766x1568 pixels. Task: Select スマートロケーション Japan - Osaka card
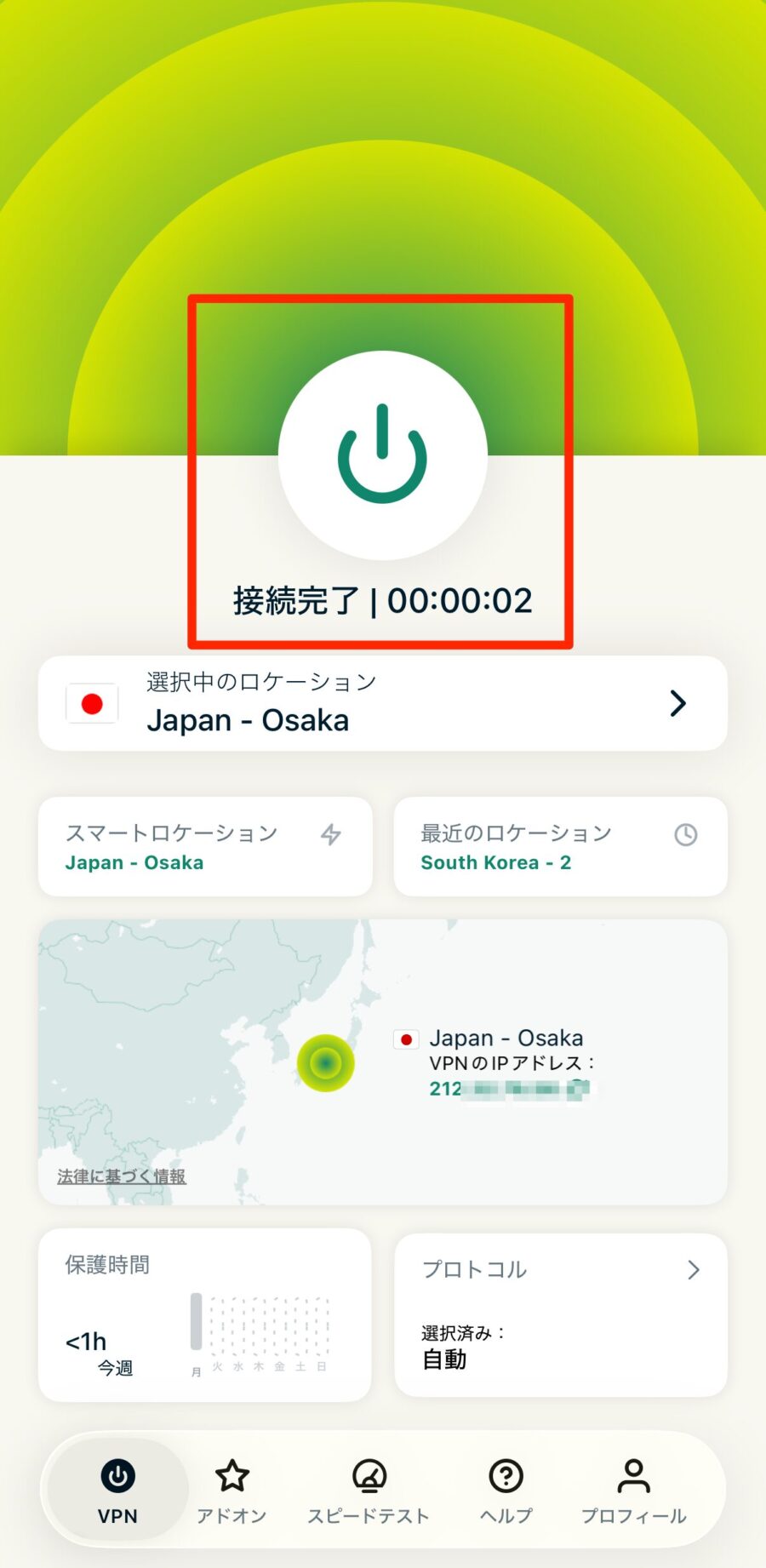point(204,848)
